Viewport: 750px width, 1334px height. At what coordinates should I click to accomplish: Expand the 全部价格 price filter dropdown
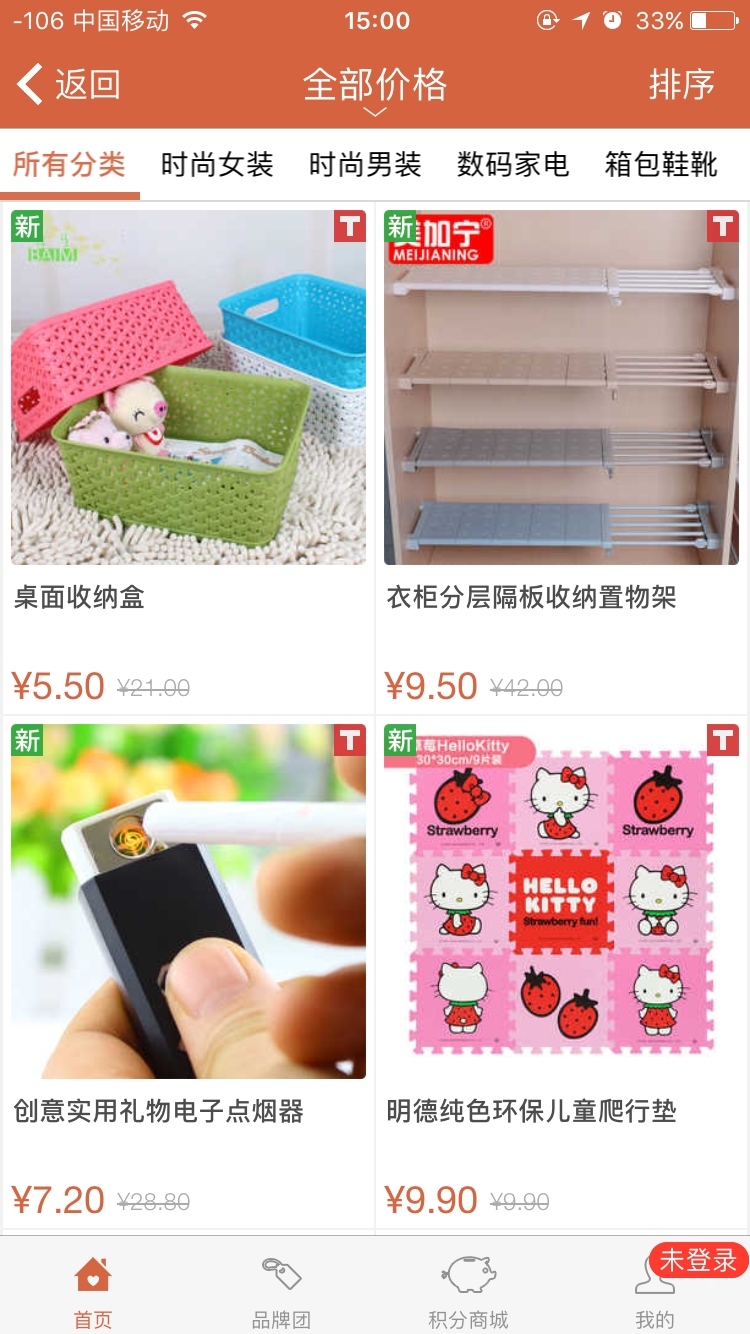(375, 88)
